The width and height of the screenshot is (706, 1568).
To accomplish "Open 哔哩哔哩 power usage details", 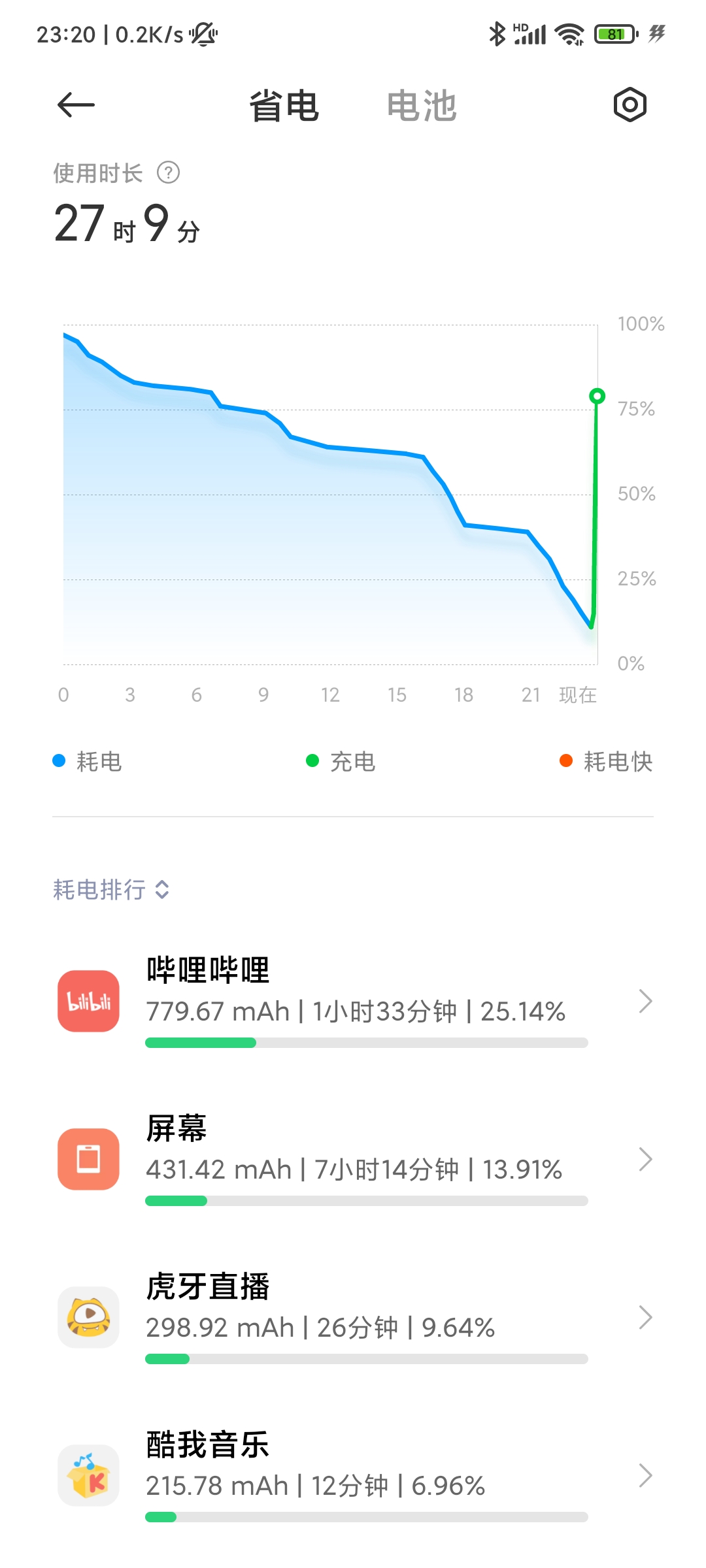I will [353, 1001].
